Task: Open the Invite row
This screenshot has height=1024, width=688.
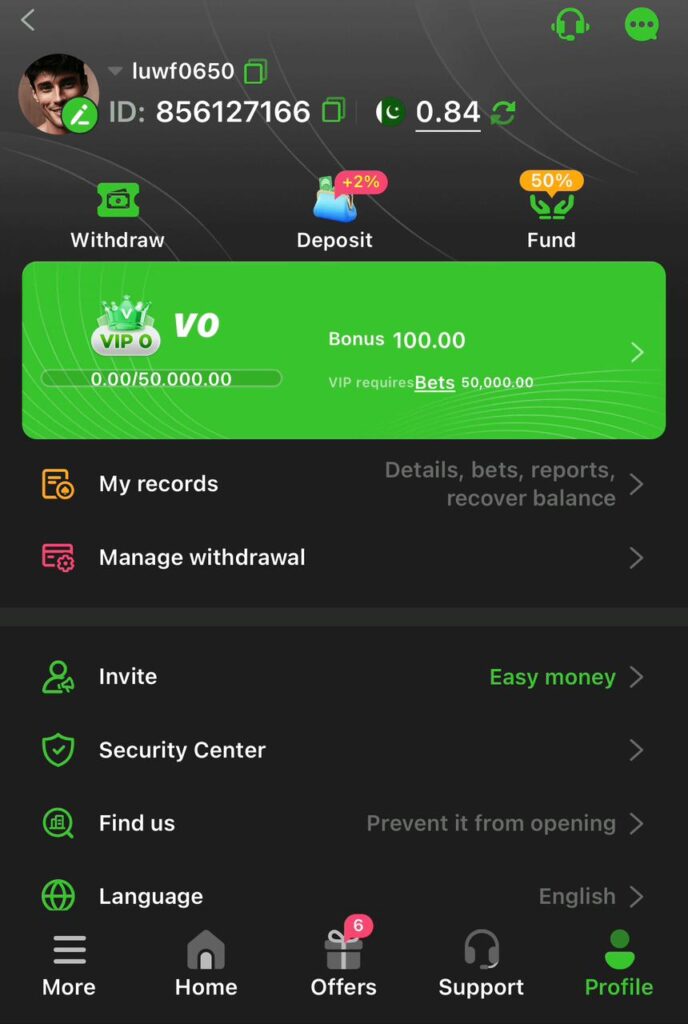Action: coord(343,677)
